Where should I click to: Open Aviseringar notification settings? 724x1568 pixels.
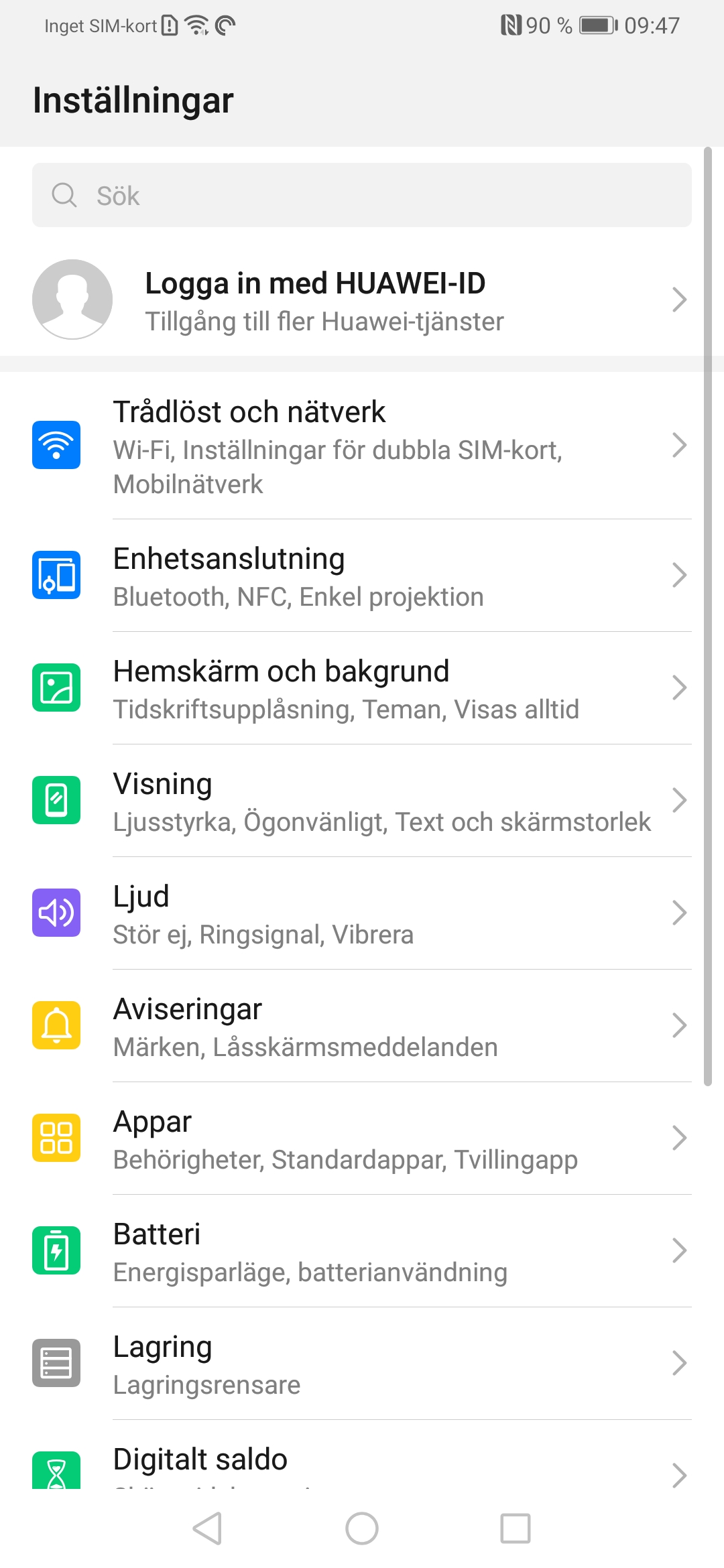tap(362, 1026)
